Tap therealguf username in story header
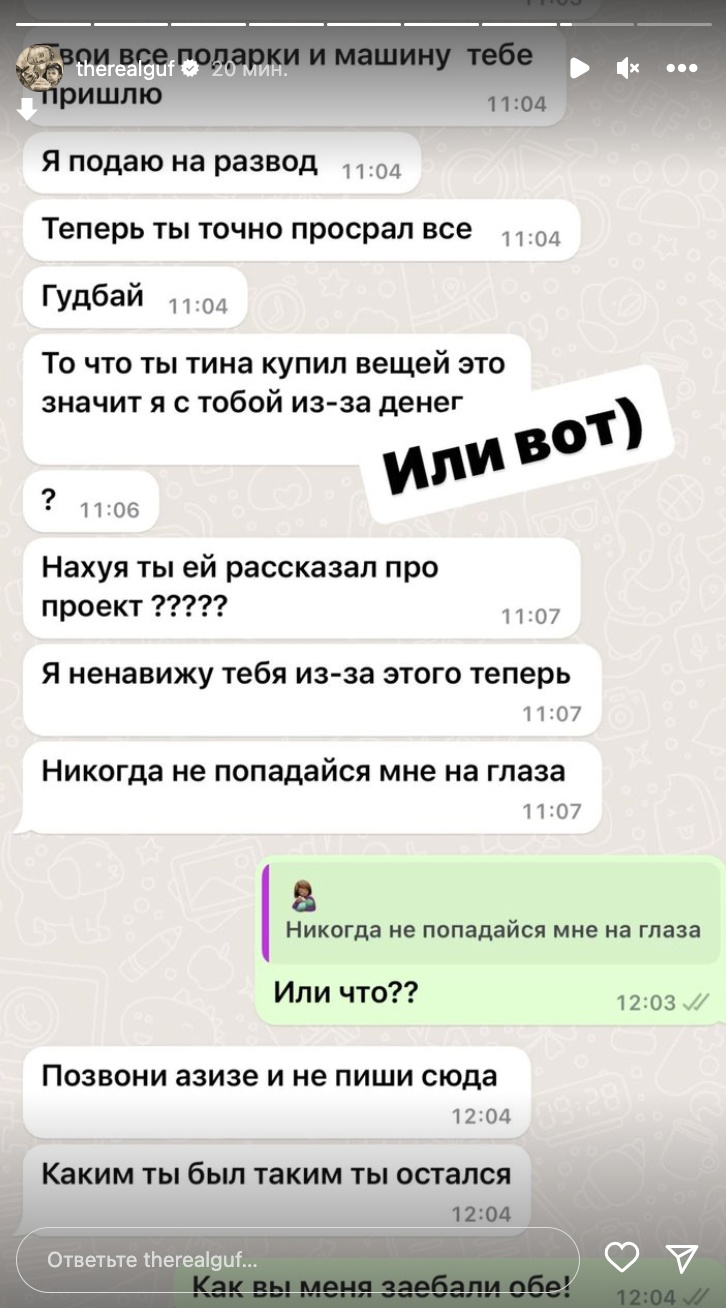The image size is (726, 1308). [126, 69]
